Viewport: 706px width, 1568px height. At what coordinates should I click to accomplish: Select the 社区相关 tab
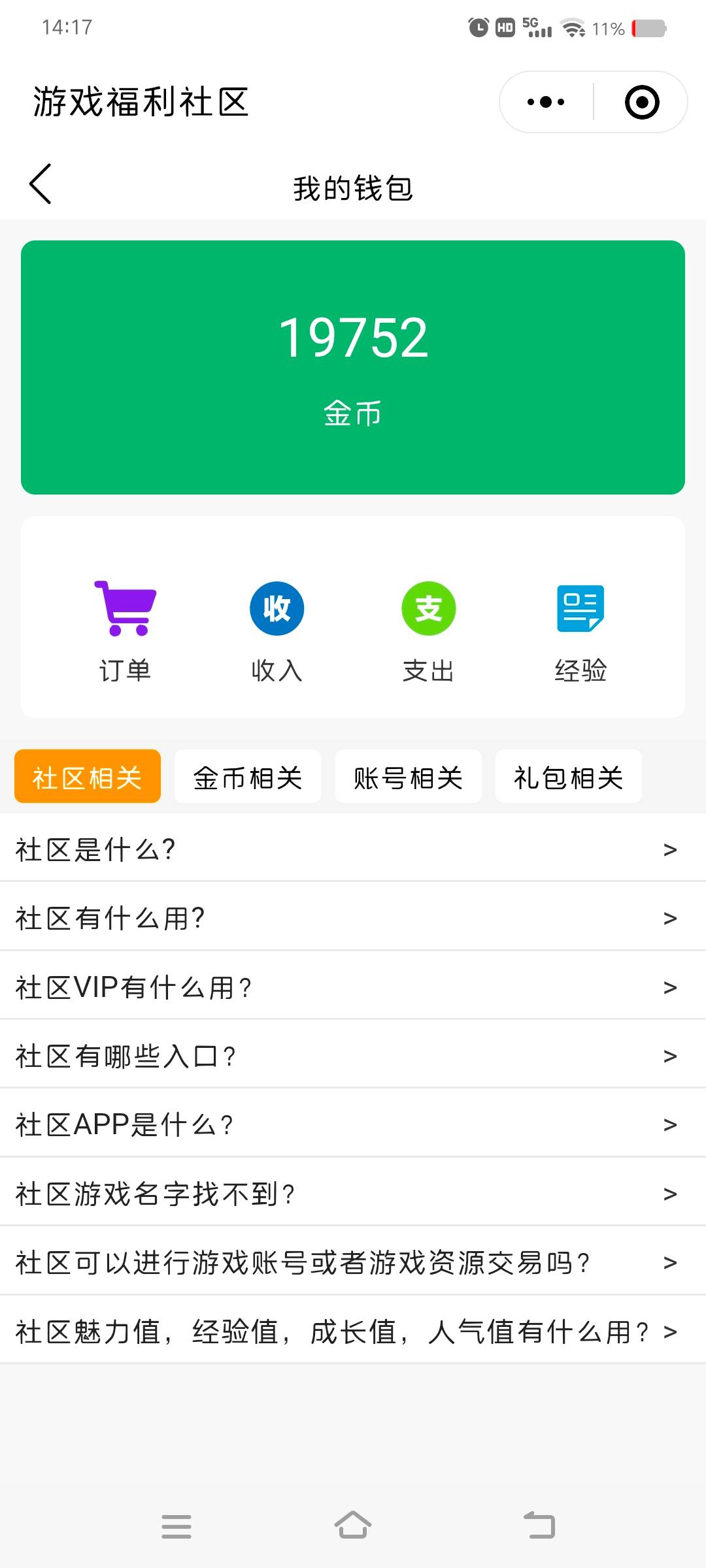[88, 776]
